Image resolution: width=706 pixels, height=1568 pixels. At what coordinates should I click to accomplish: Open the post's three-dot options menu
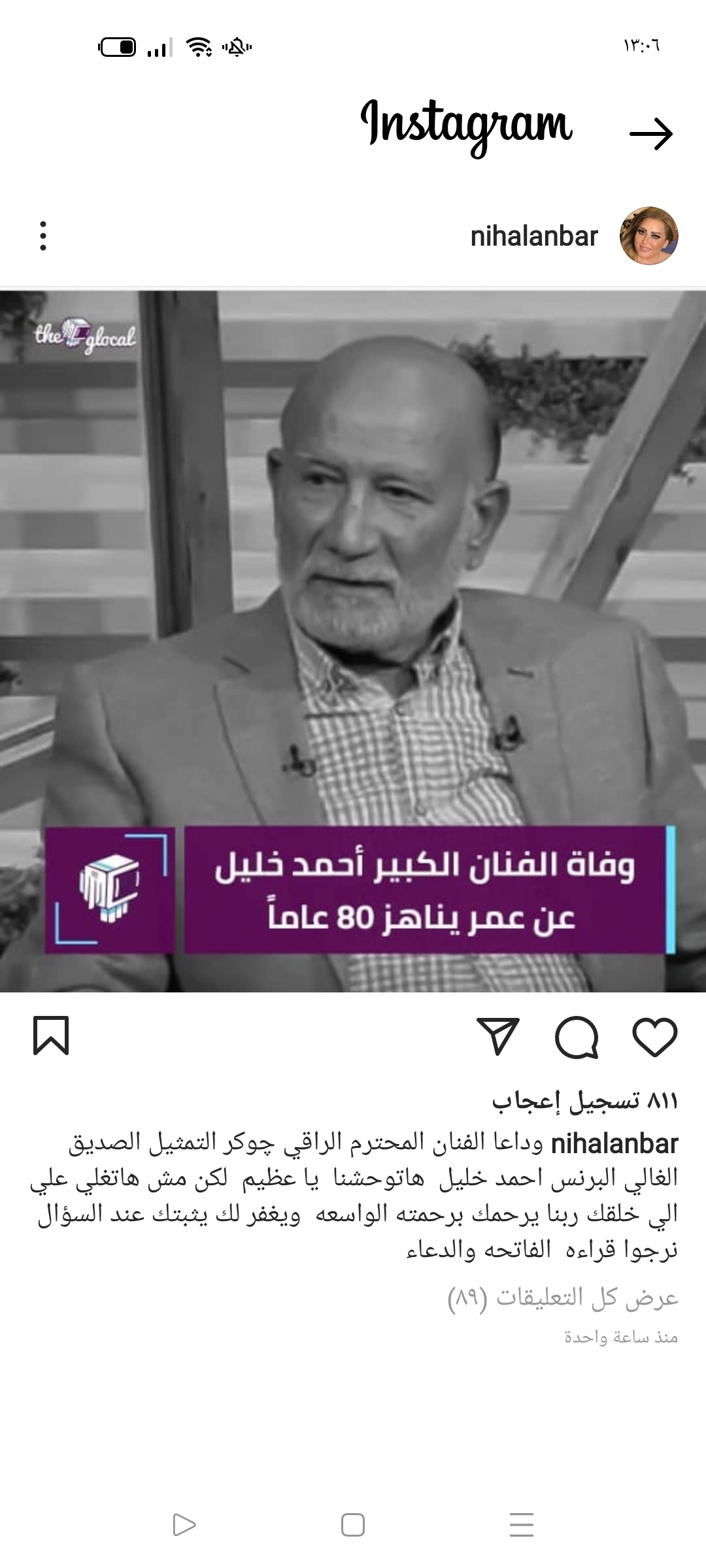(43, 236)
